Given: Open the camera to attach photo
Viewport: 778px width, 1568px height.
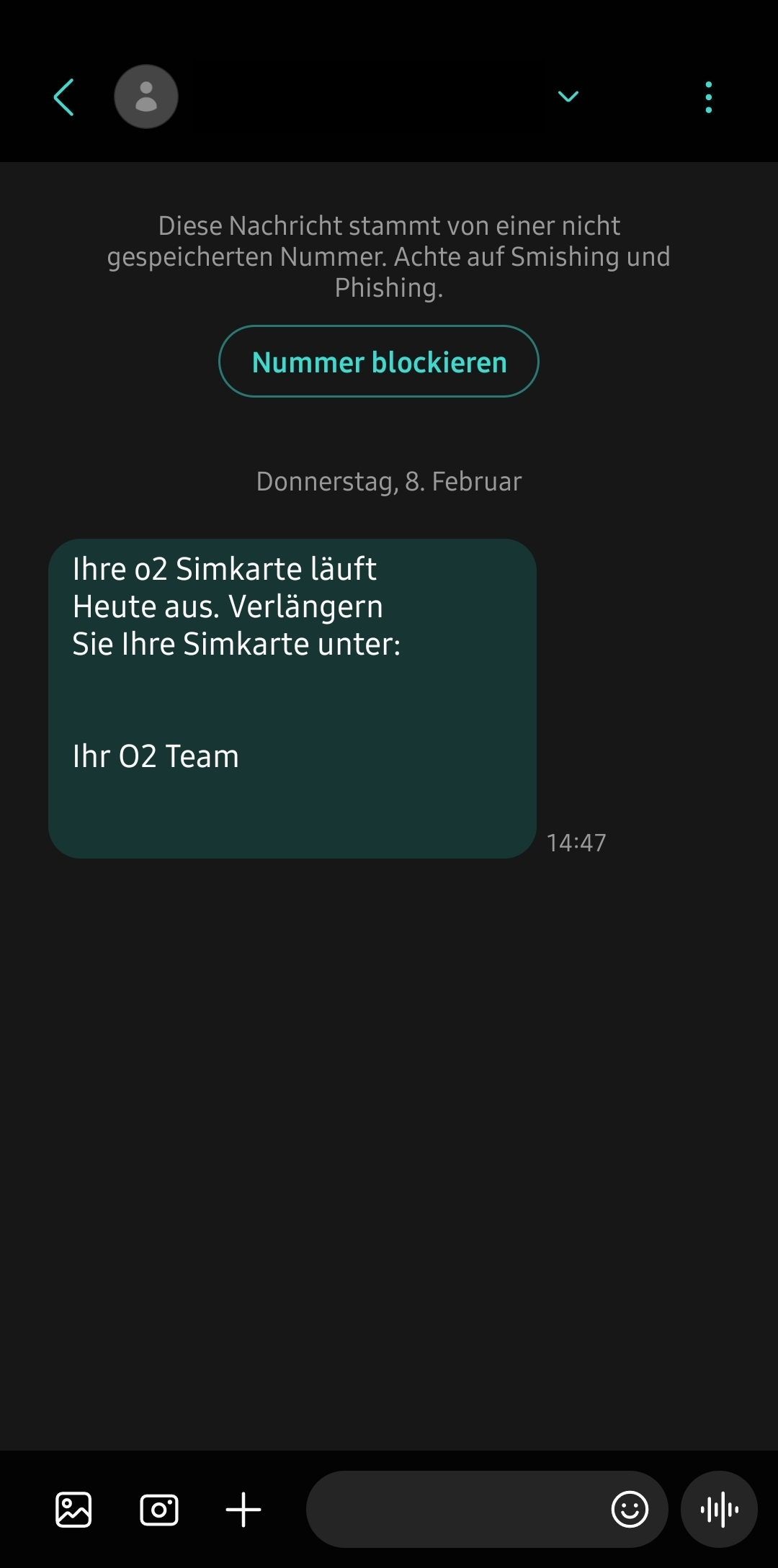Looking at the screenshot, I should point(159,1510).
